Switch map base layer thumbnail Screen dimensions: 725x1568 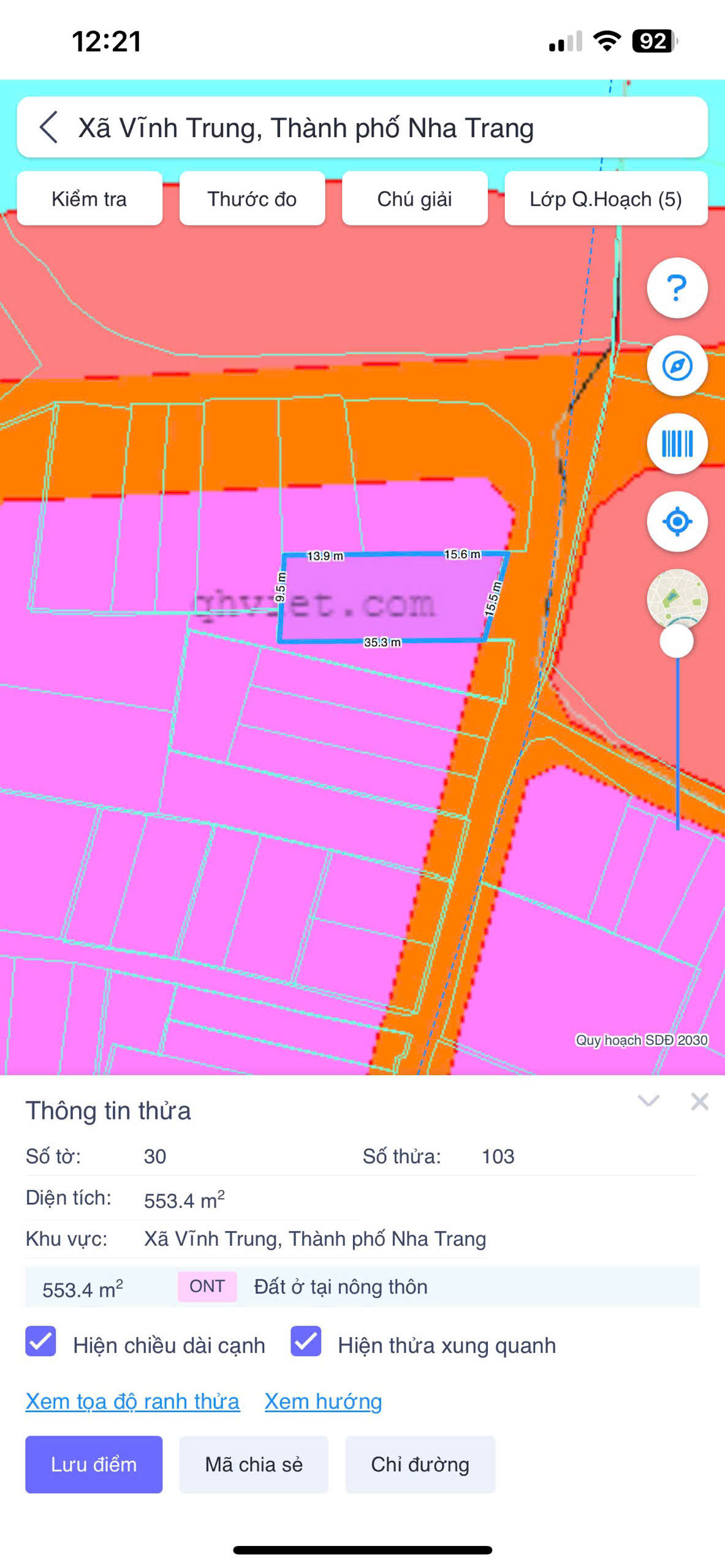pos(677,597)
